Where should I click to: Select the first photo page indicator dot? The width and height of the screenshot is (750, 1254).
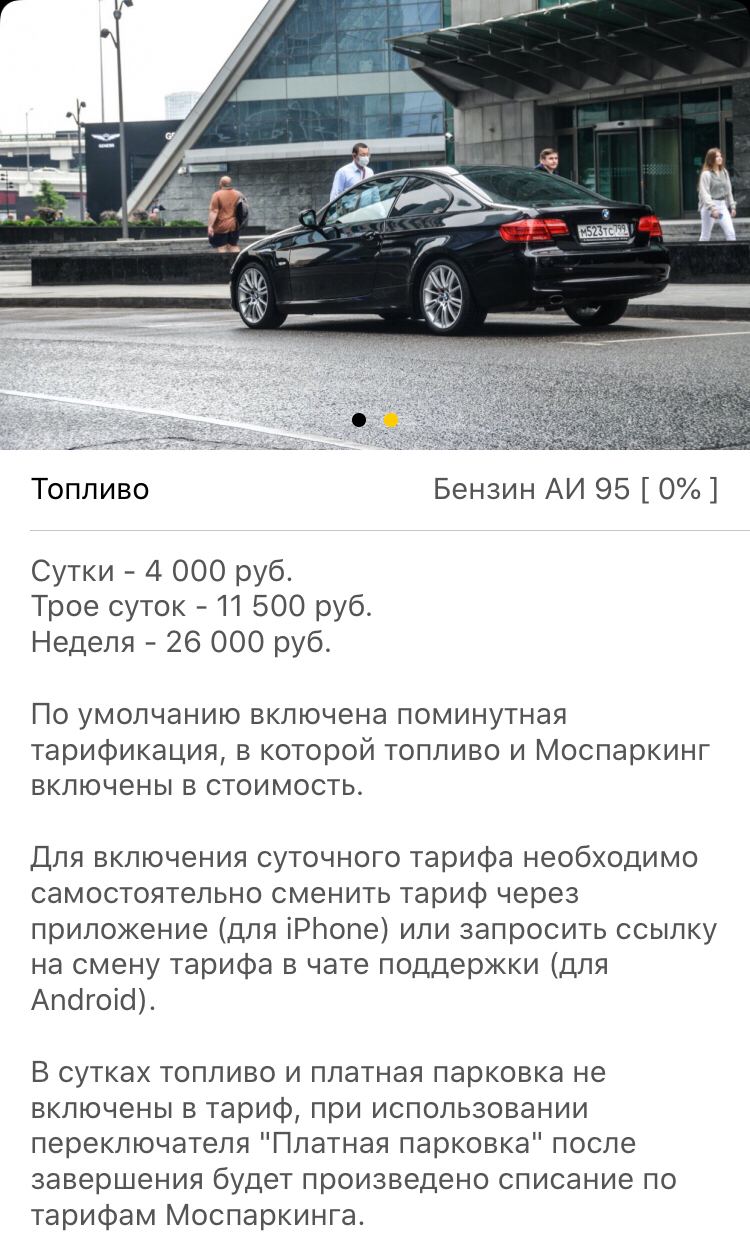(359, 420)
